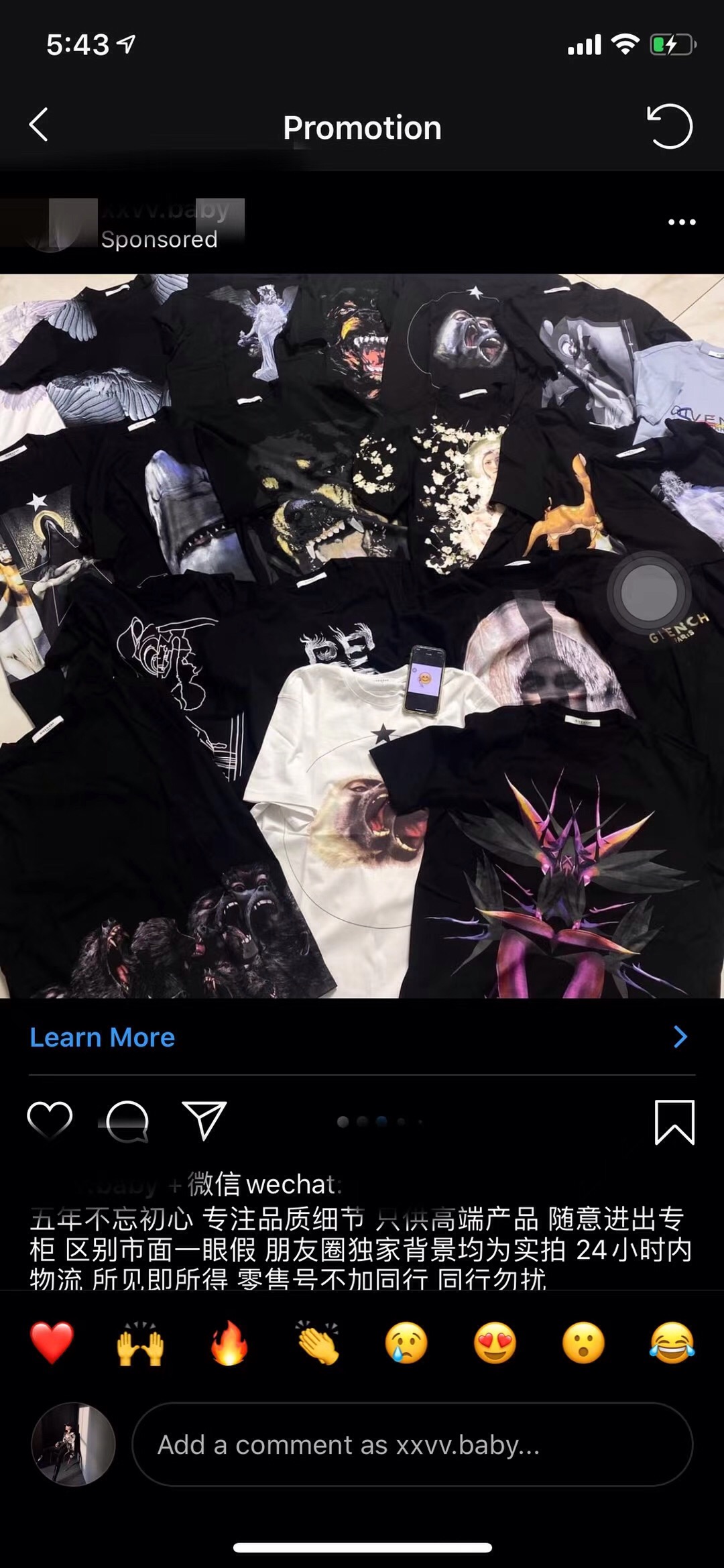
Task: Insert the fire emoji reaction
Action: click(229, 1343)
